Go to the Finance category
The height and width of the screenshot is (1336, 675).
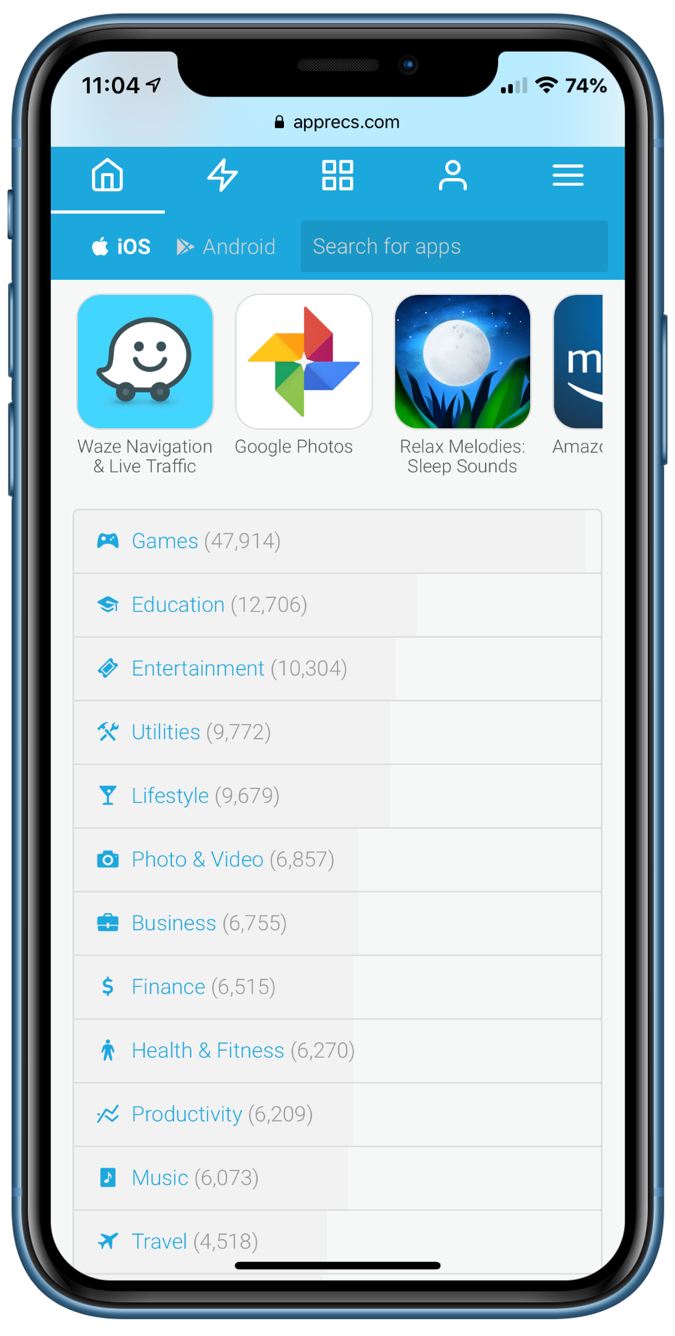168,987
